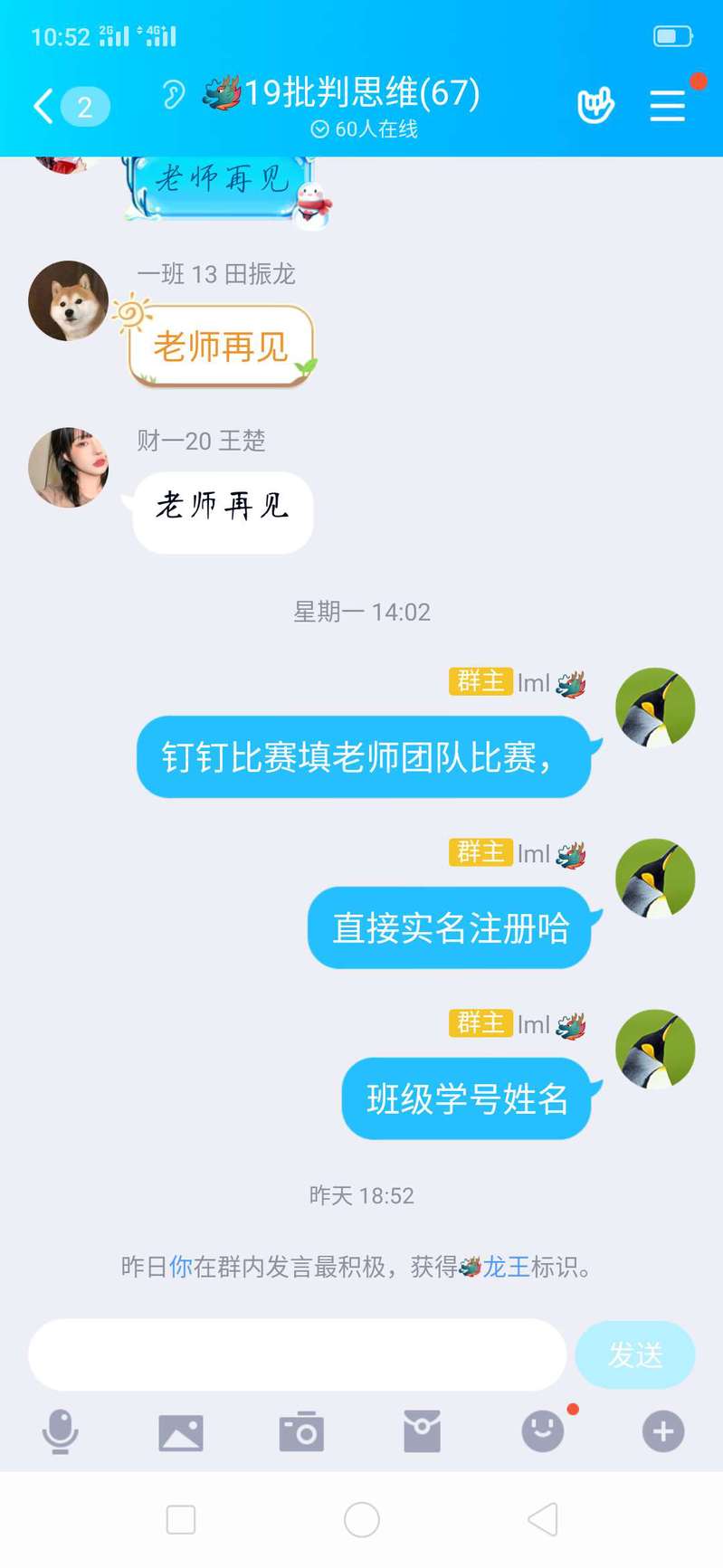The image size is (723, 1568).
Task: Focus the message text input box
Action: tap(297, 1354)
